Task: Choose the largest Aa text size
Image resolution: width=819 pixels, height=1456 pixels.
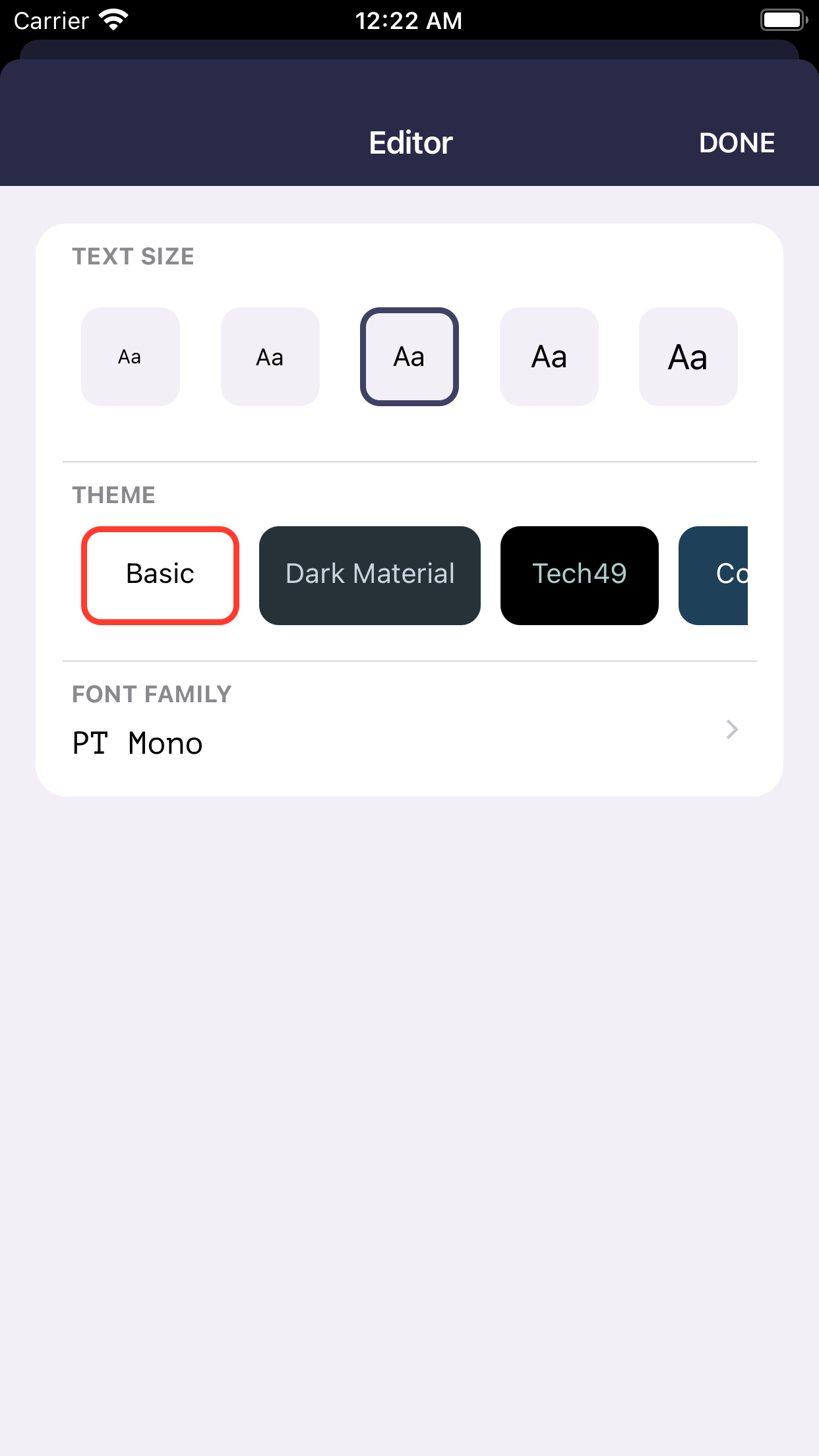Action: point(688,356)
